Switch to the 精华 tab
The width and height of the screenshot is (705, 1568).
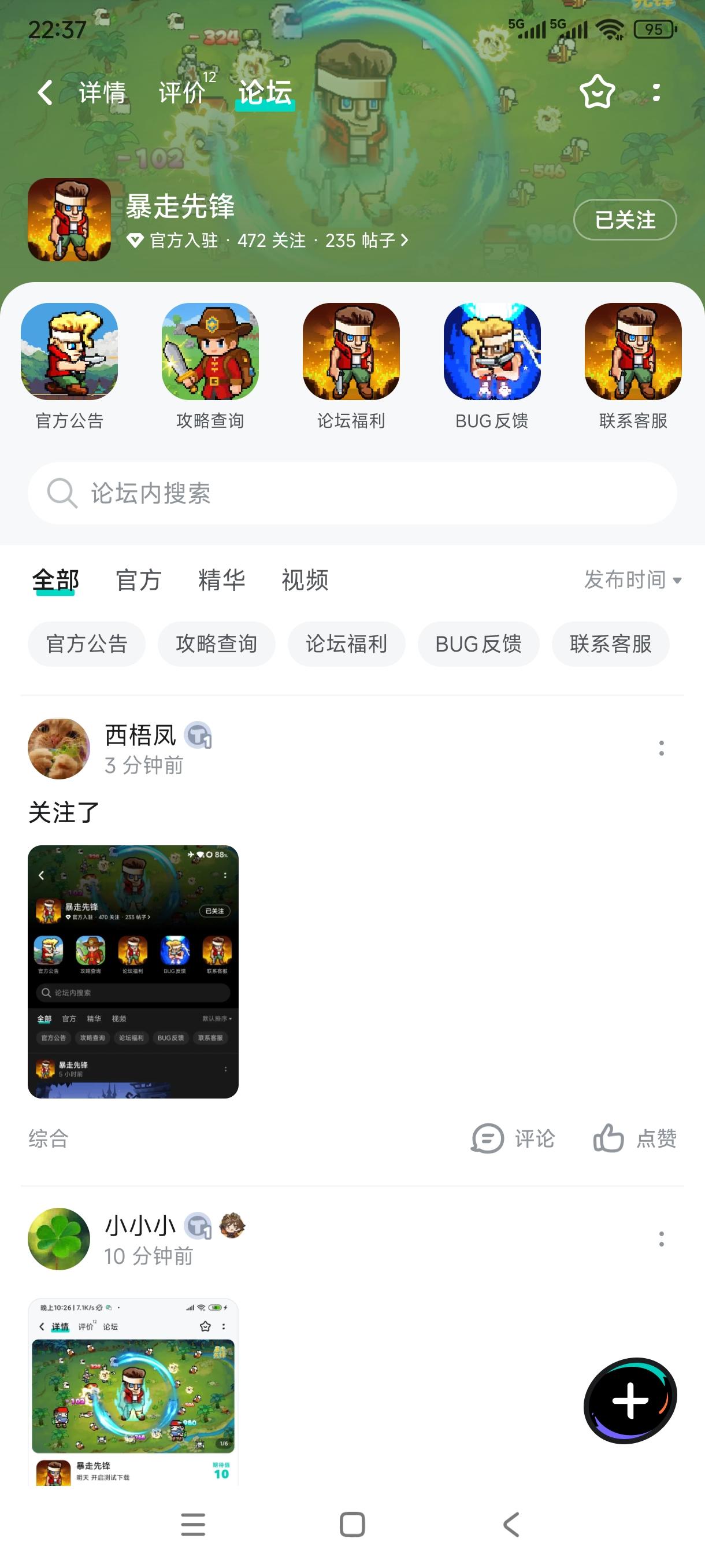point(222,580)
